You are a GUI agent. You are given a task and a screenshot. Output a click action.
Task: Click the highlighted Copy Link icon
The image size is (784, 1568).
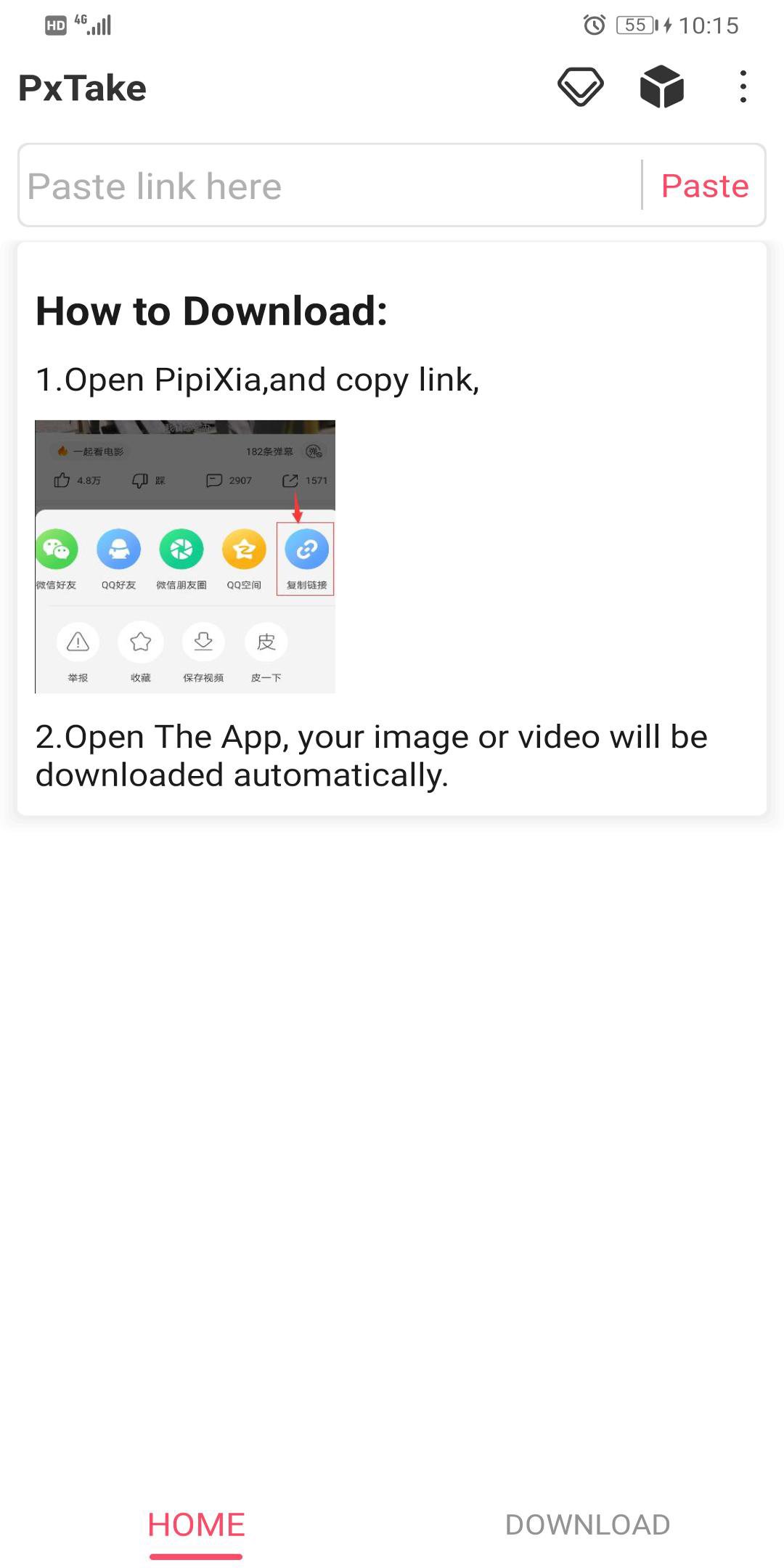[306, 550]
